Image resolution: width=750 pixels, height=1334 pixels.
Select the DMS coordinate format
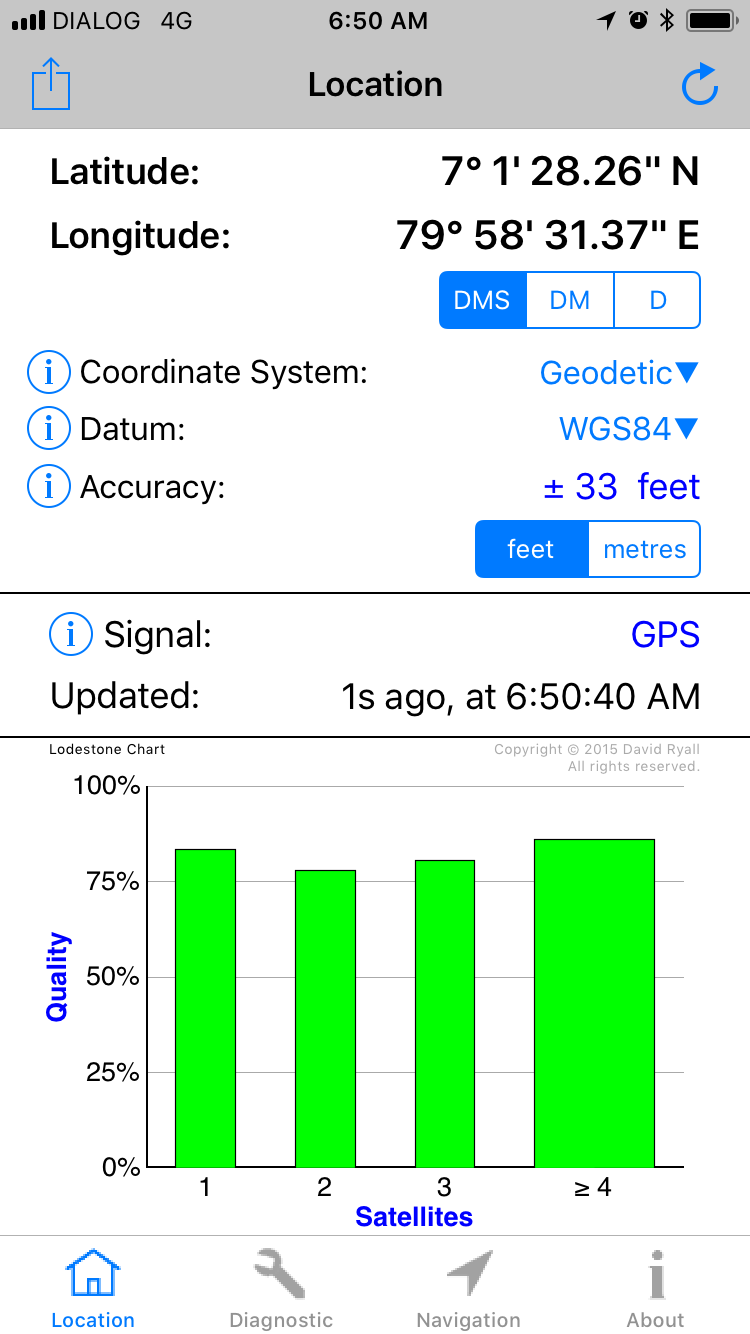point(483,300)
